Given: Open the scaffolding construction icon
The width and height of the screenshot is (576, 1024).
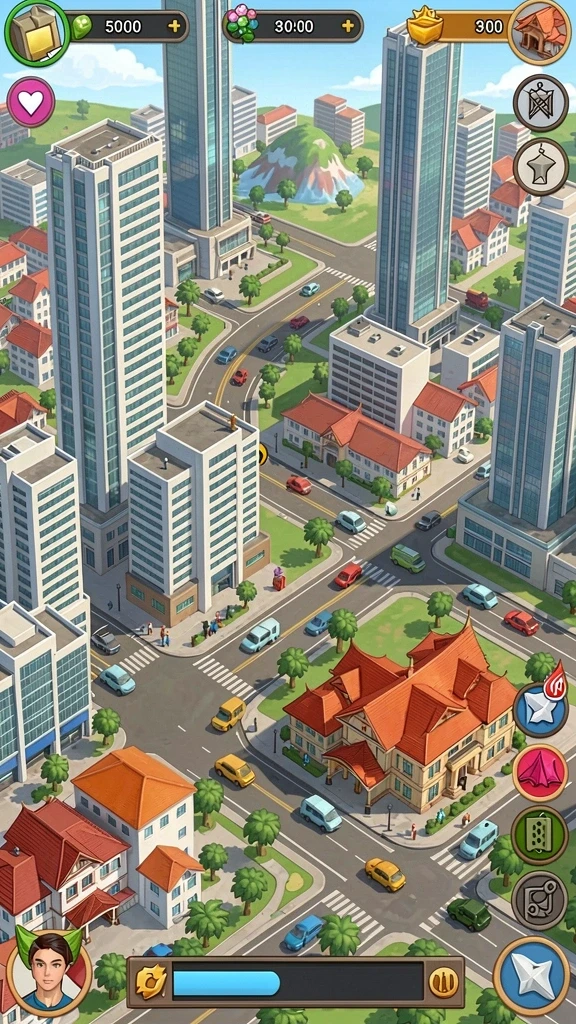Looking at the screenshot, I should point(540,103).
